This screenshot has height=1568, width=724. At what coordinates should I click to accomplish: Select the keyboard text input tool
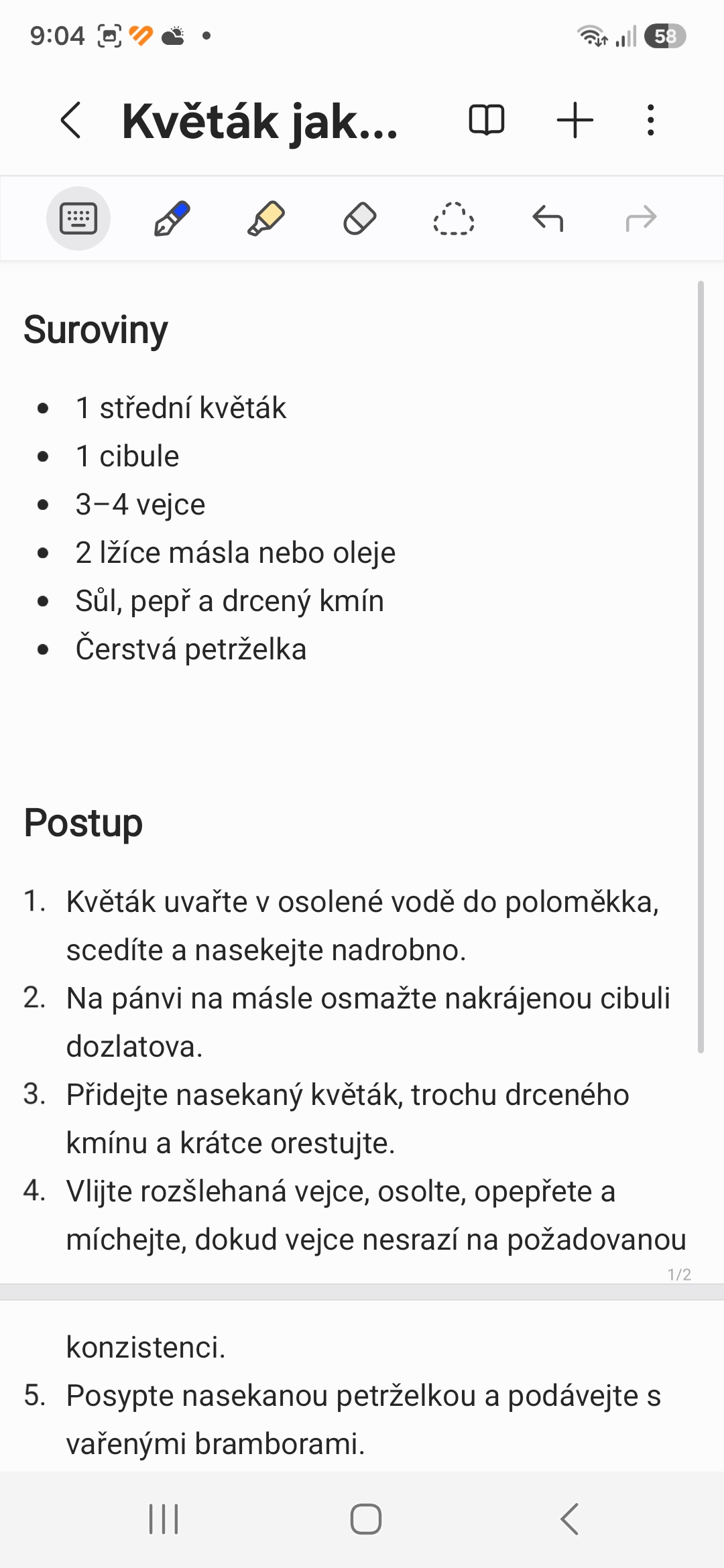78,218
